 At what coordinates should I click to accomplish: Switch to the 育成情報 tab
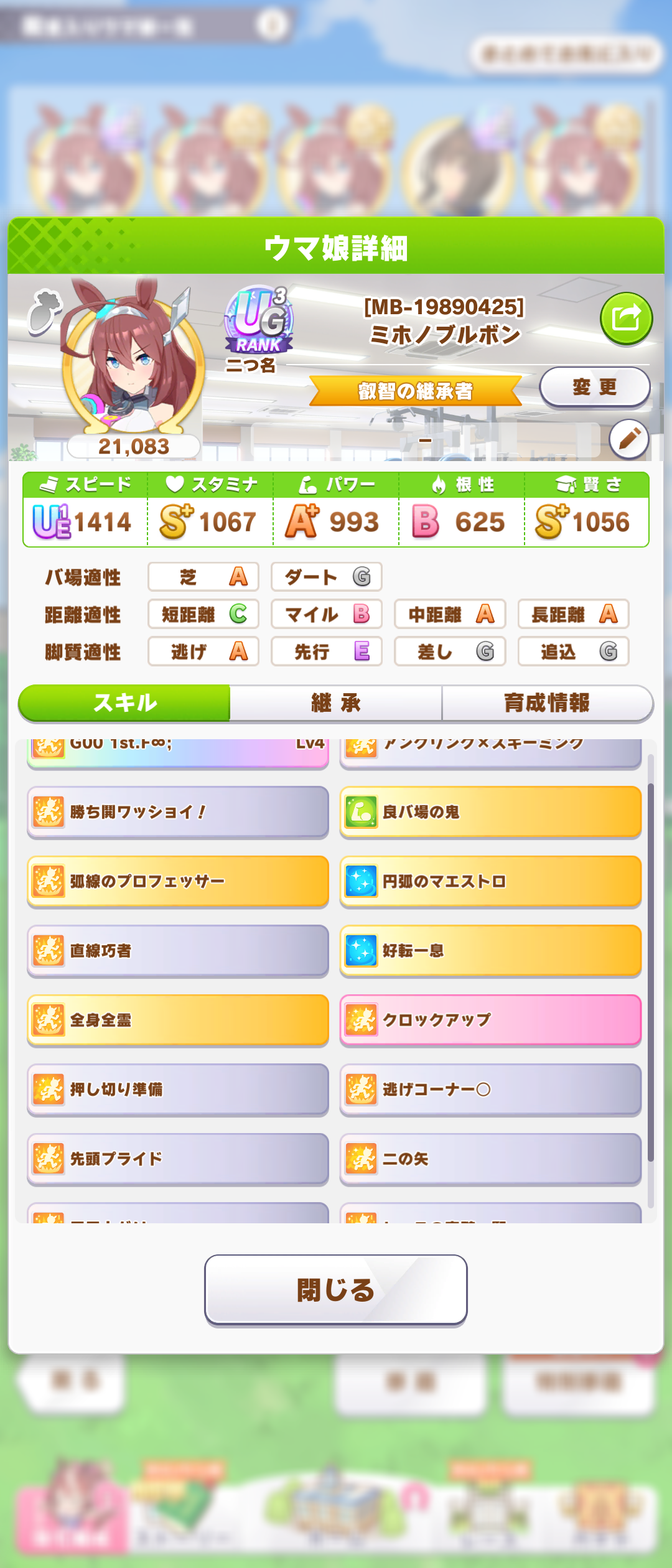[x=547, y=703]
